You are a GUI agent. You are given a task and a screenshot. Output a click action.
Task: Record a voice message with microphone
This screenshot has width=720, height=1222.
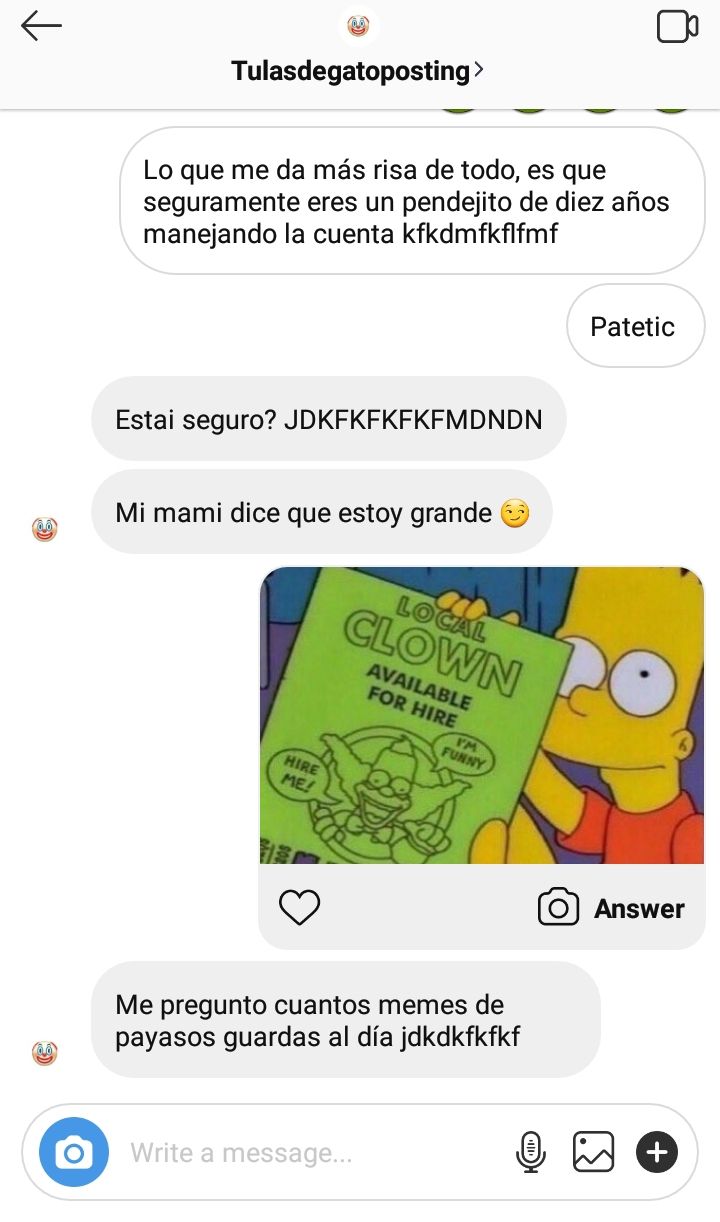531,1153
